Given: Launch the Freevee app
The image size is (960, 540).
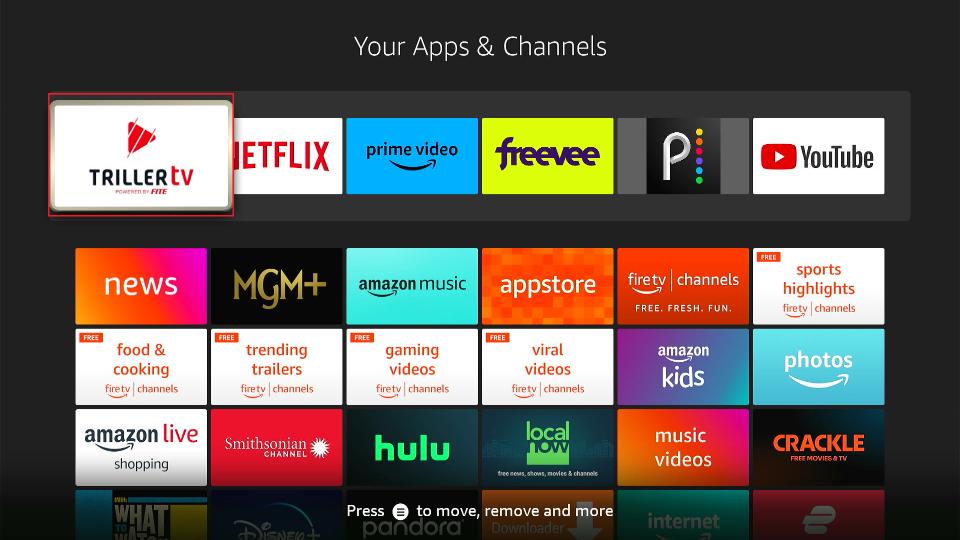Looking at the screenshot, I should 547,156.
